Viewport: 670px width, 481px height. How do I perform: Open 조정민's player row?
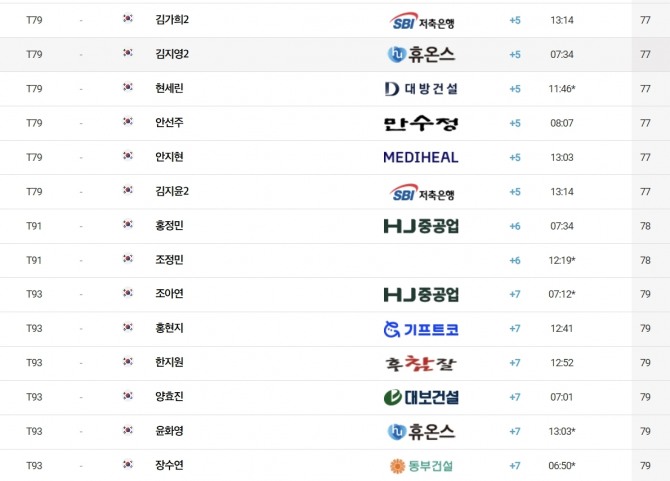pos(335,260)
